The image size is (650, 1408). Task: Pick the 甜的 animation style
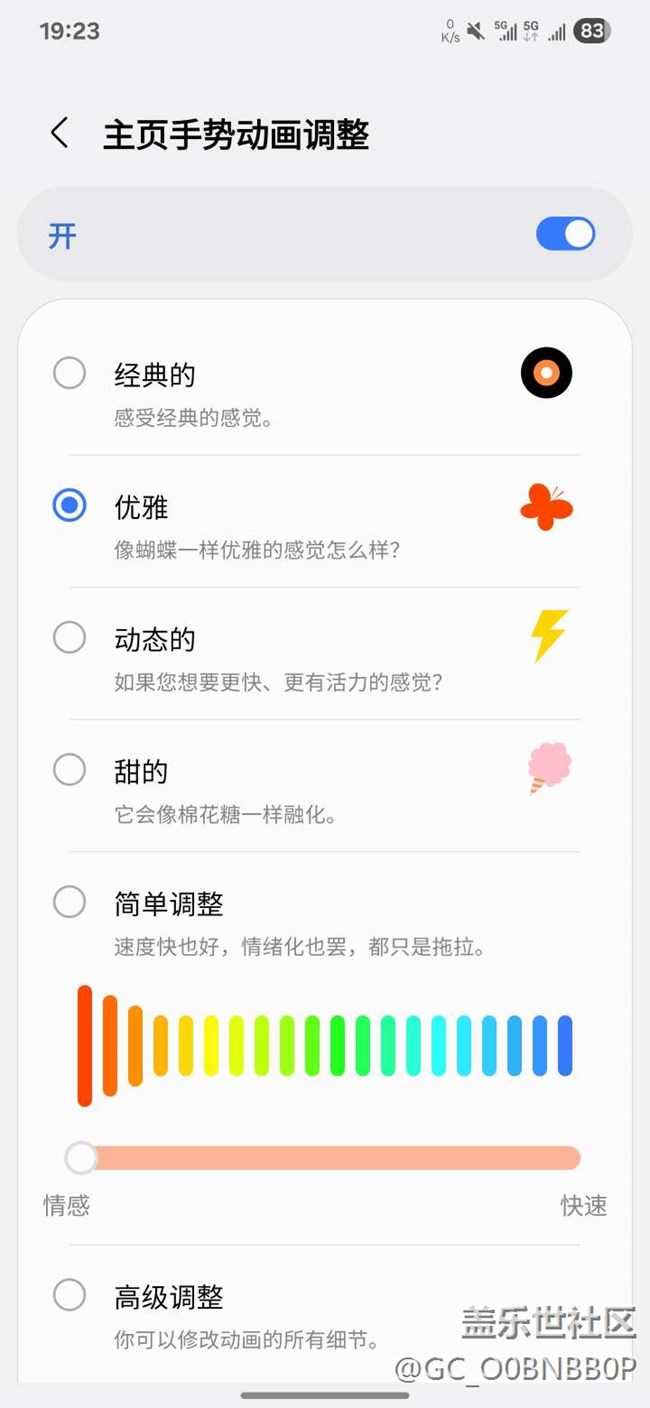point(69,770)
